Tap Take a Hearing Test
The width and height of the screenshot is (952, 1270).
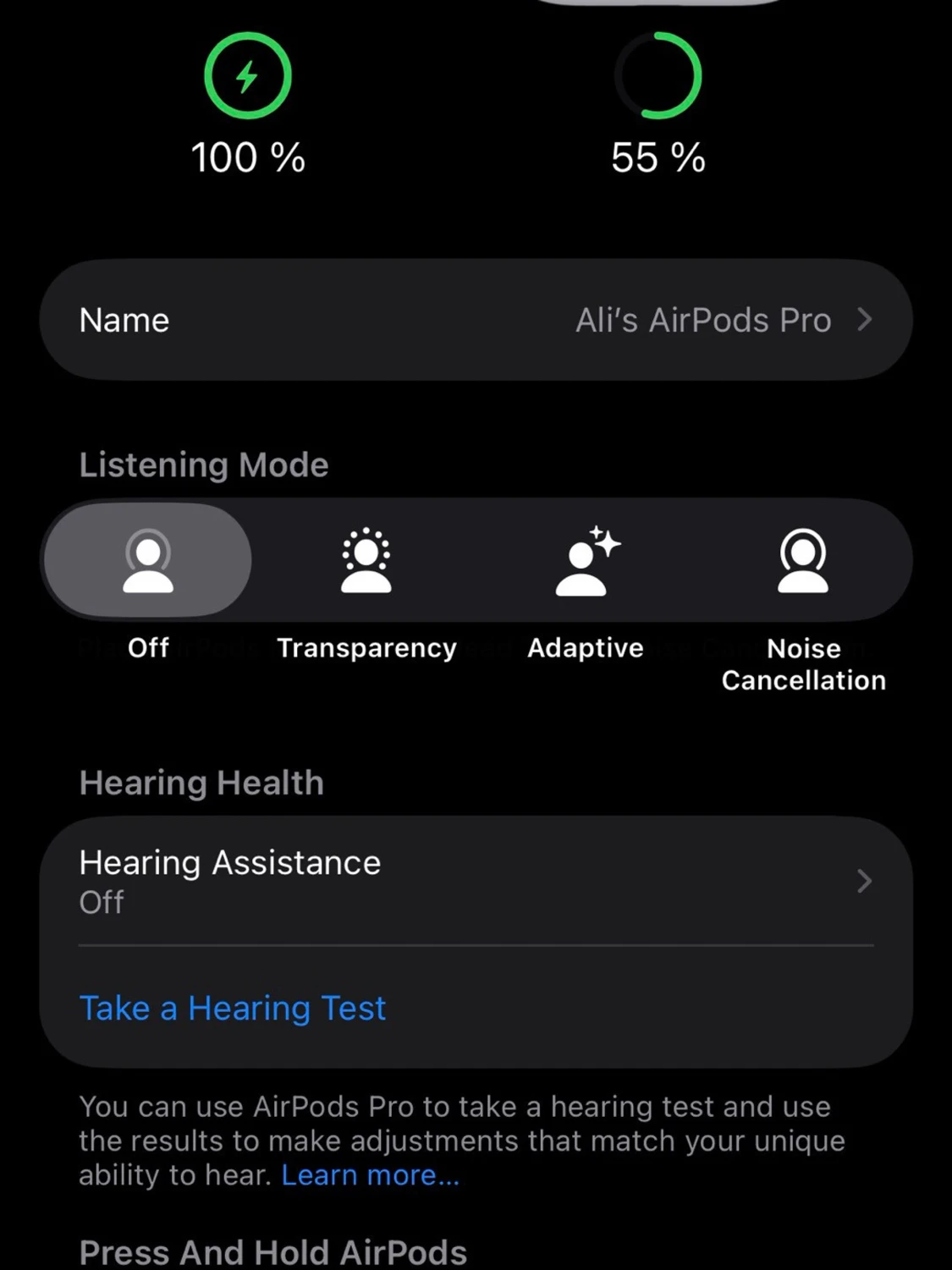(x=232, y=1009)
